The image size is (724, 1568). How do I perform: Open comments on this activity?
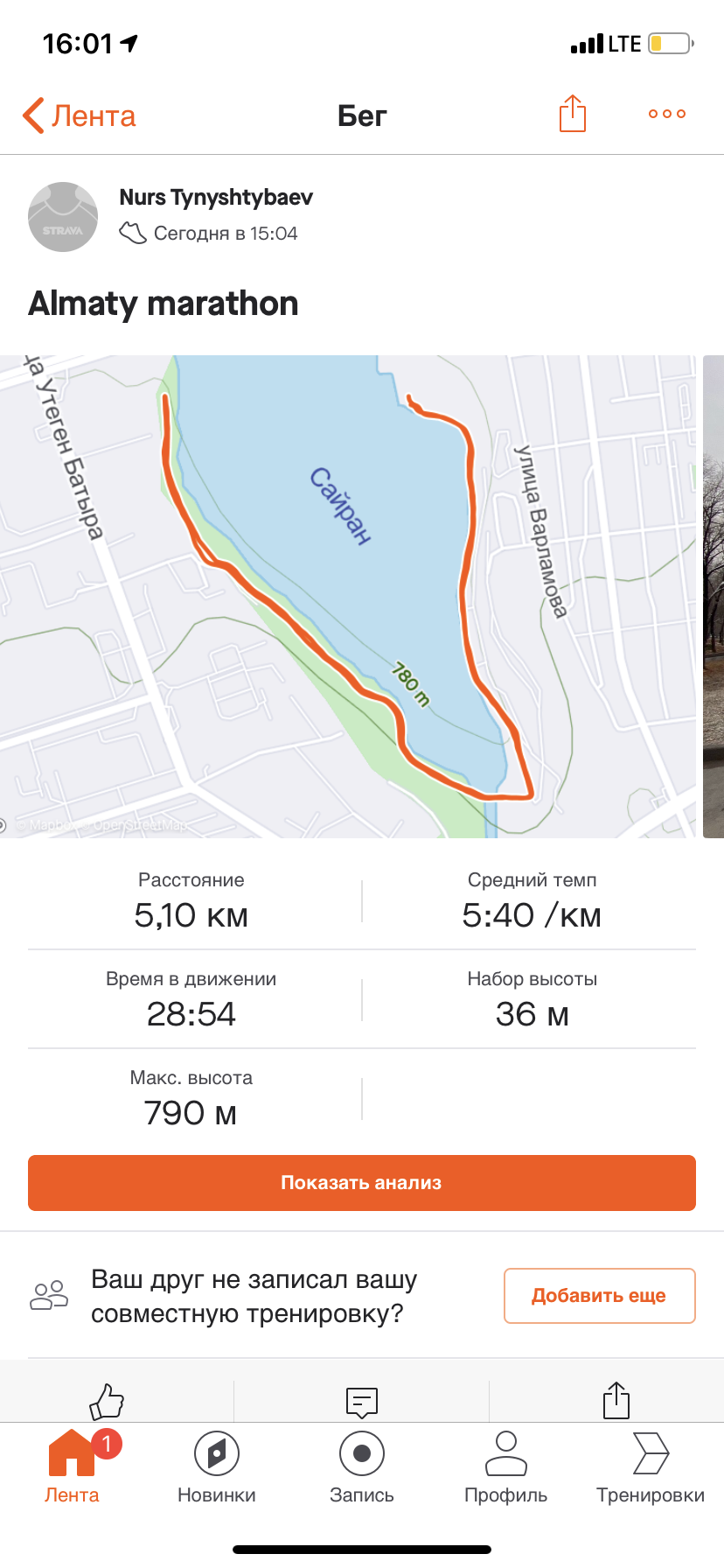[x=361, y=1401]
